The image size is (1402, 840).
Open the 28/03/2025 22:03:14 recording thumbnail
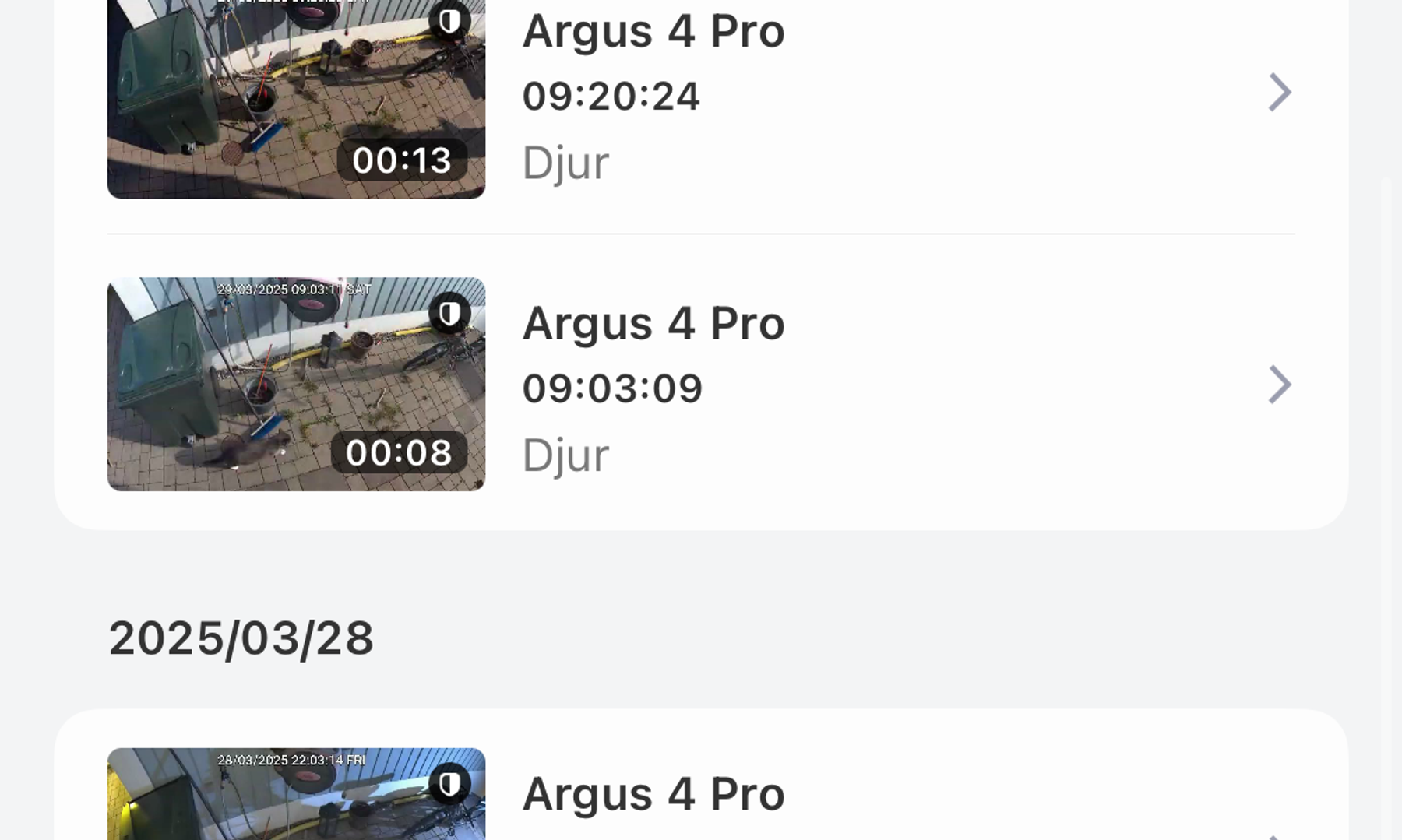click(x=296, y=794)
